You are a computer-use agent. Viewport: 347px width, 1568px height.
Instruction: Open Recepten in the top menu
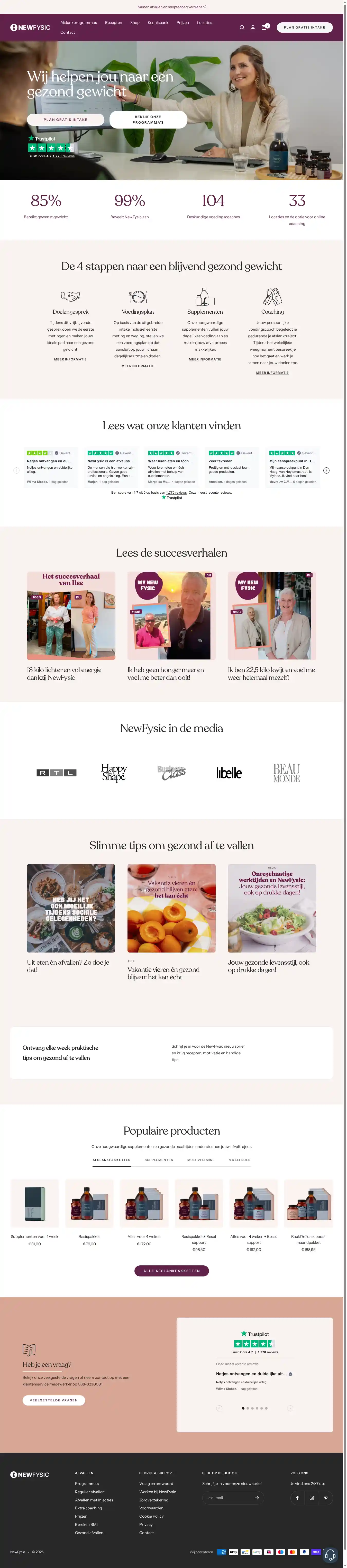113,23
